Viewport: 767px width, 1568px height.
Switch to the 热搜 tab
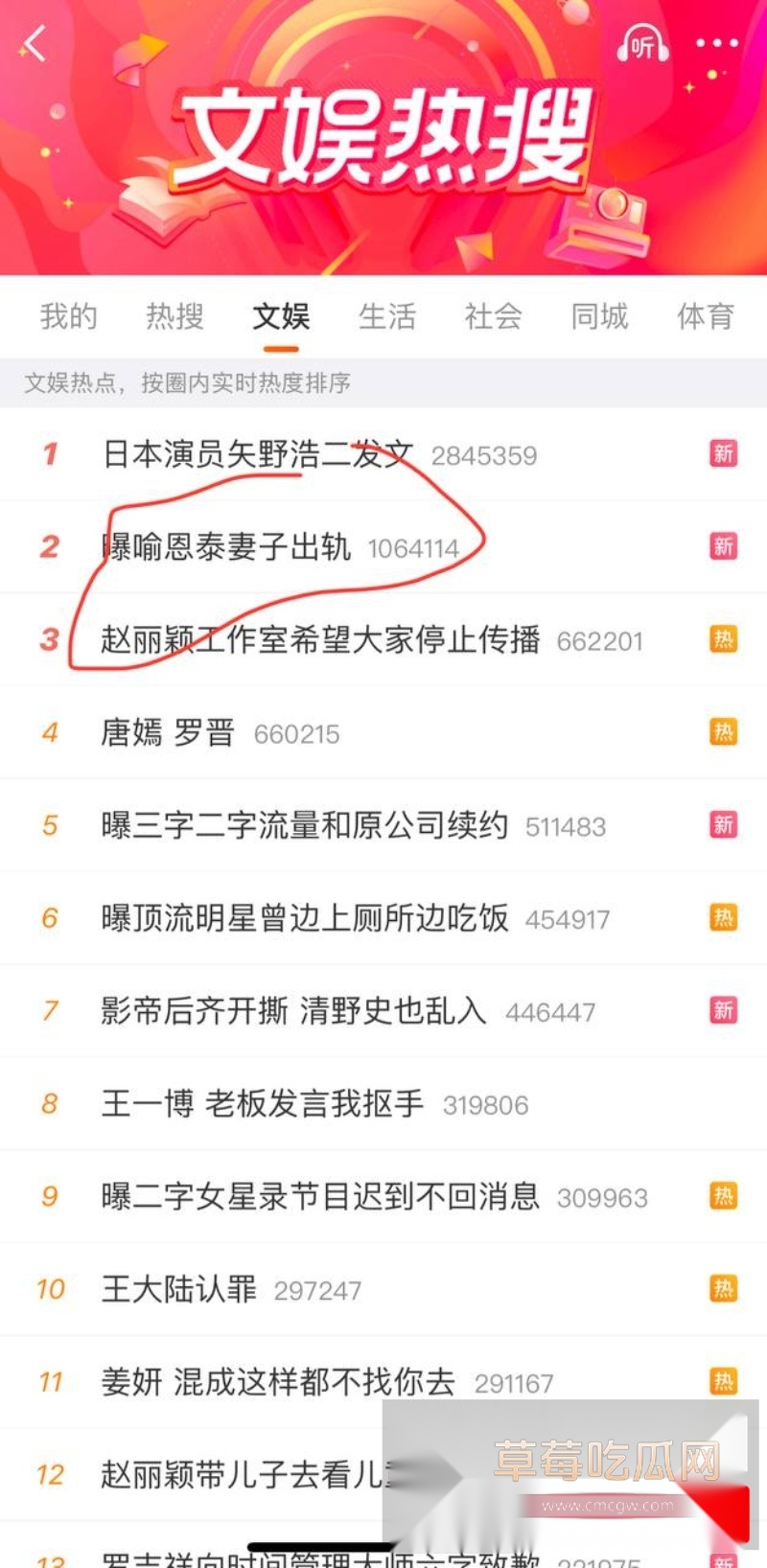pyautogui.click(x=174, y=317)
